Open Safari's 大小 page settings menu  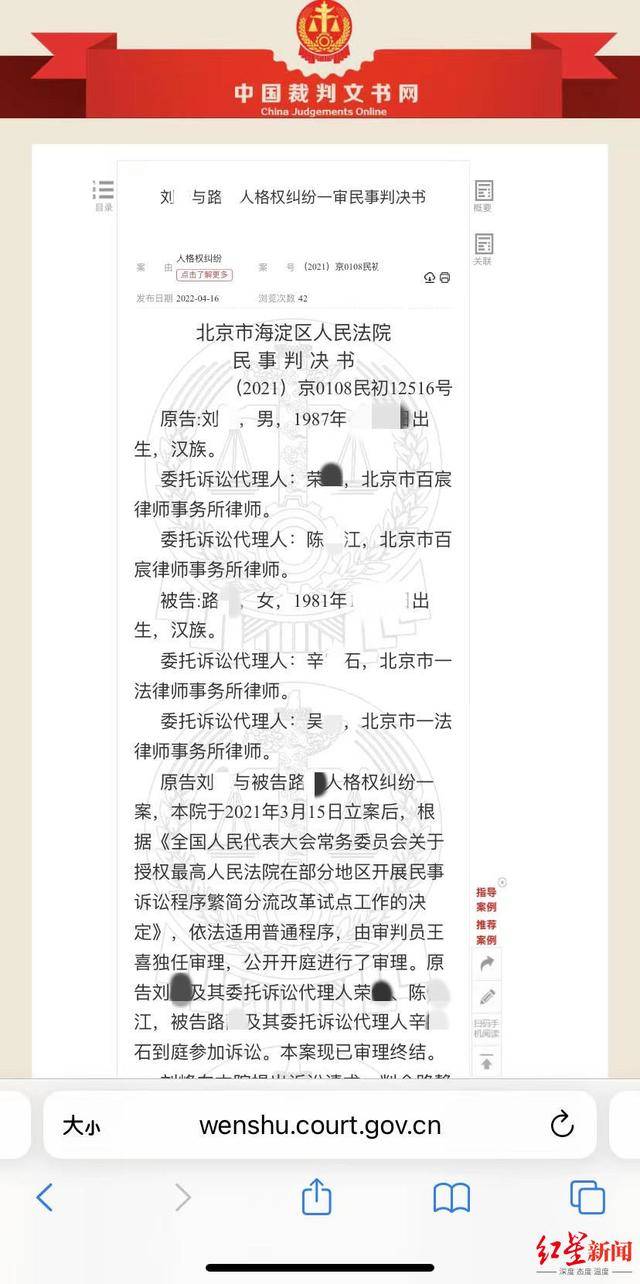tap(81, 1126)
